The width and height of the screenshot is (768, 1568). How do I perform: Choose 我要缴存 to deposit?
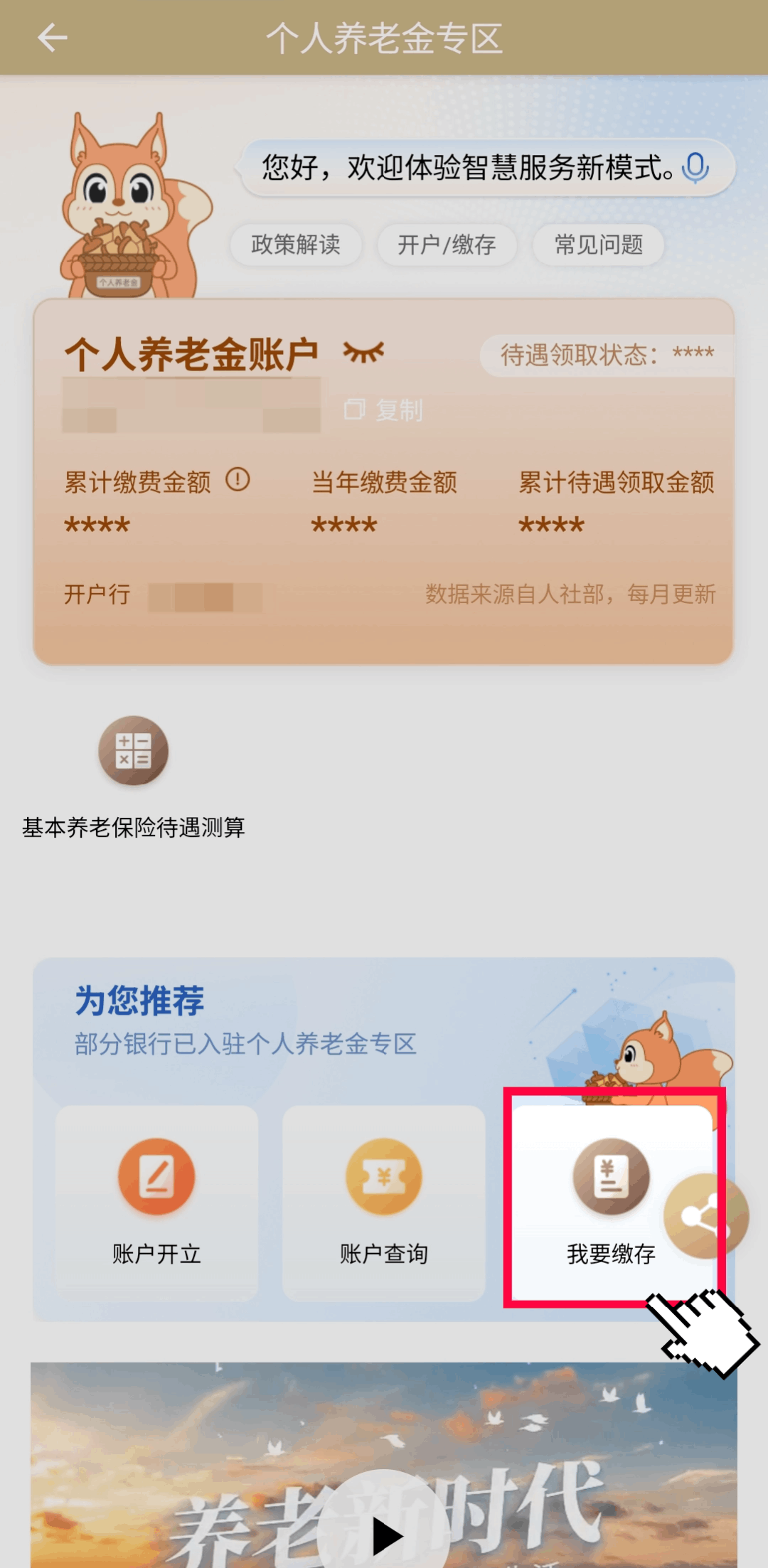click(612, 1203)
